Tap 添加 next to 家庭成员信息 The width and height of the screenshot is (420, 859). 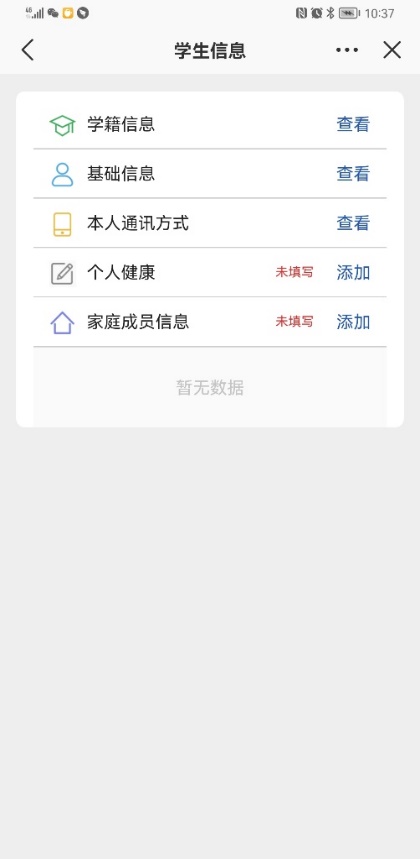(353, 322)
